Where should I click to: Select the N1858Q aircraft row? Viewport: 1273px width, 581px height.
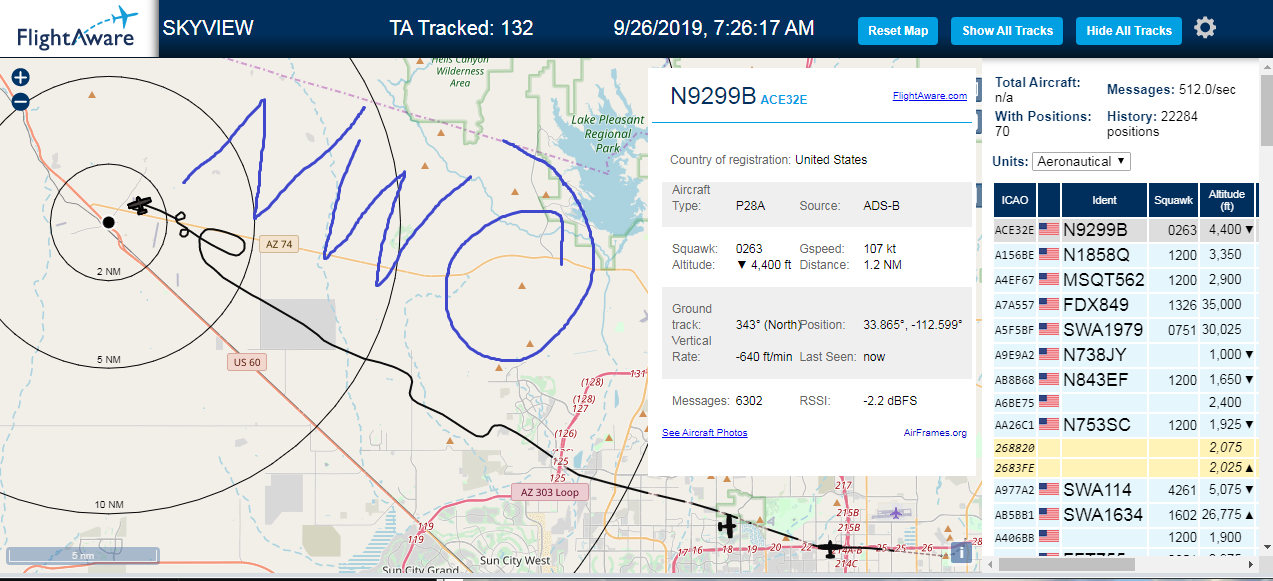(1125, 255)
